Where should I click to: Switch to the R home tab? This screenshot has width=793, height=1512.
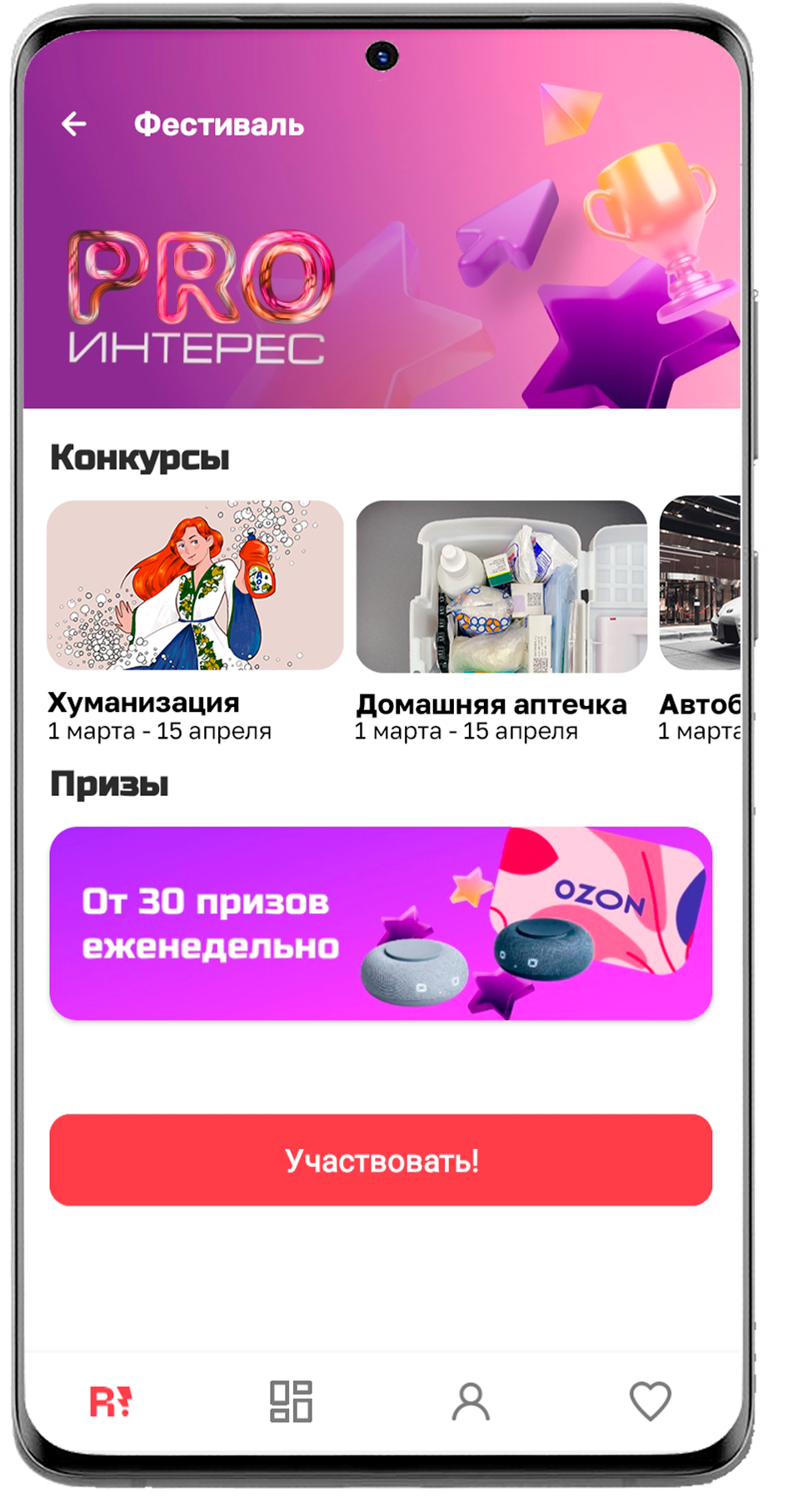click(x=111, y=1401)
